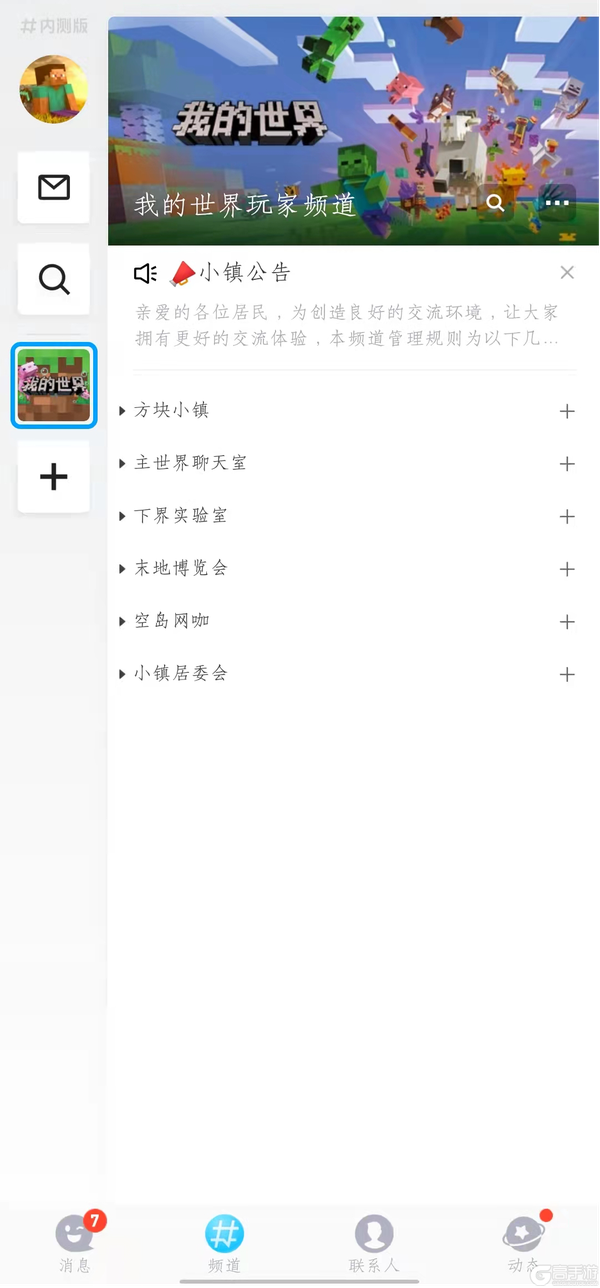Screen dimensions: 600x1288
Task: Switch to the 动态 tab
Action: pyautogui.click(x=524, y=1242)
